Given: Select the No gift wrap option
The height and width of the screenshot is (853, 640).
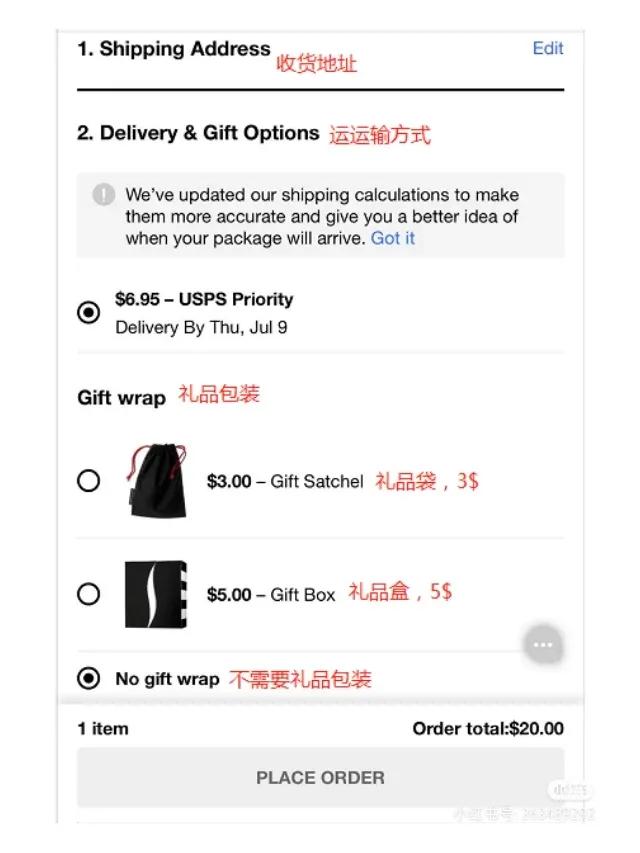Looking at the screenshot, I should (89, 679).
